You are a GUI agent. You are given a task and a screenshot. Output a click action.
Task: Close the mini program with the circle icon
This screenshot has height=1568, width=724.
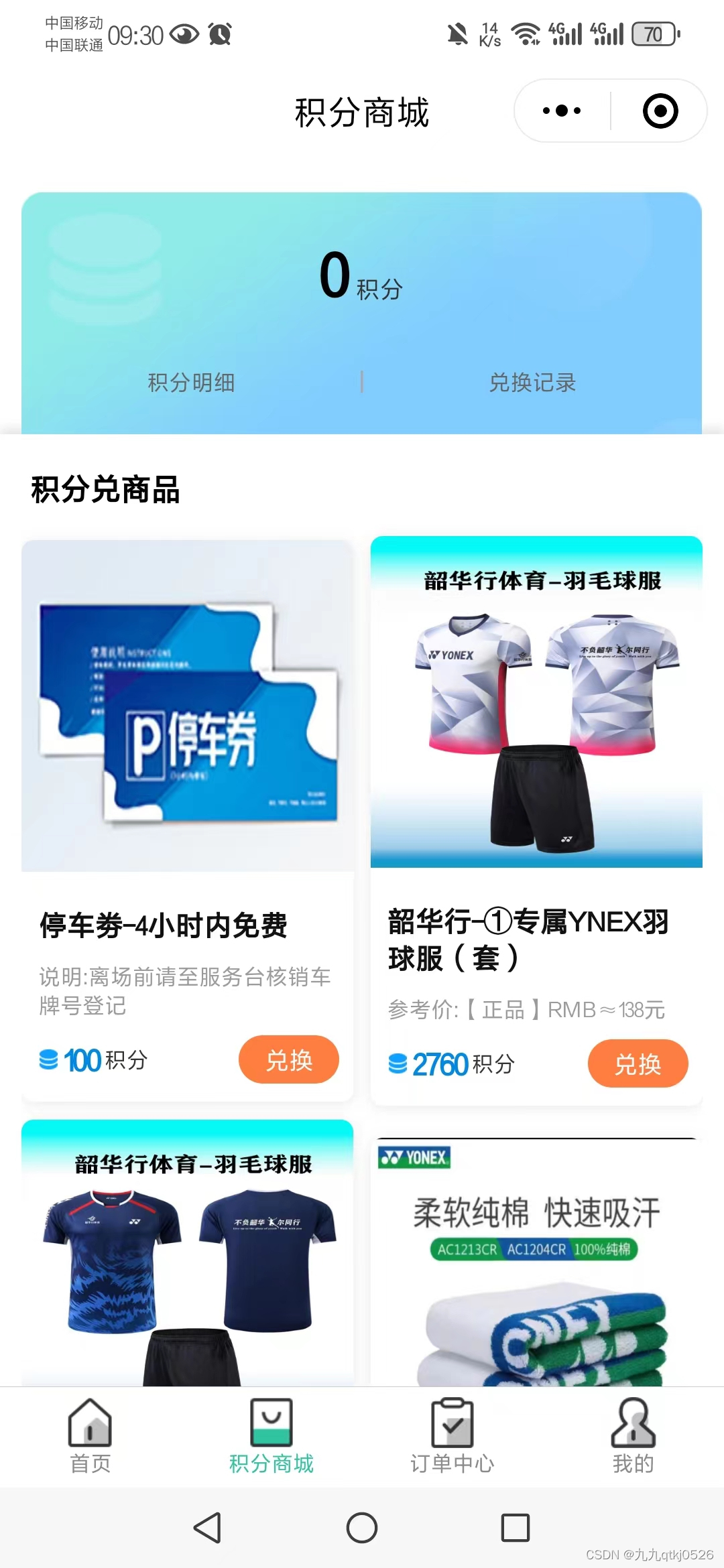660,111
